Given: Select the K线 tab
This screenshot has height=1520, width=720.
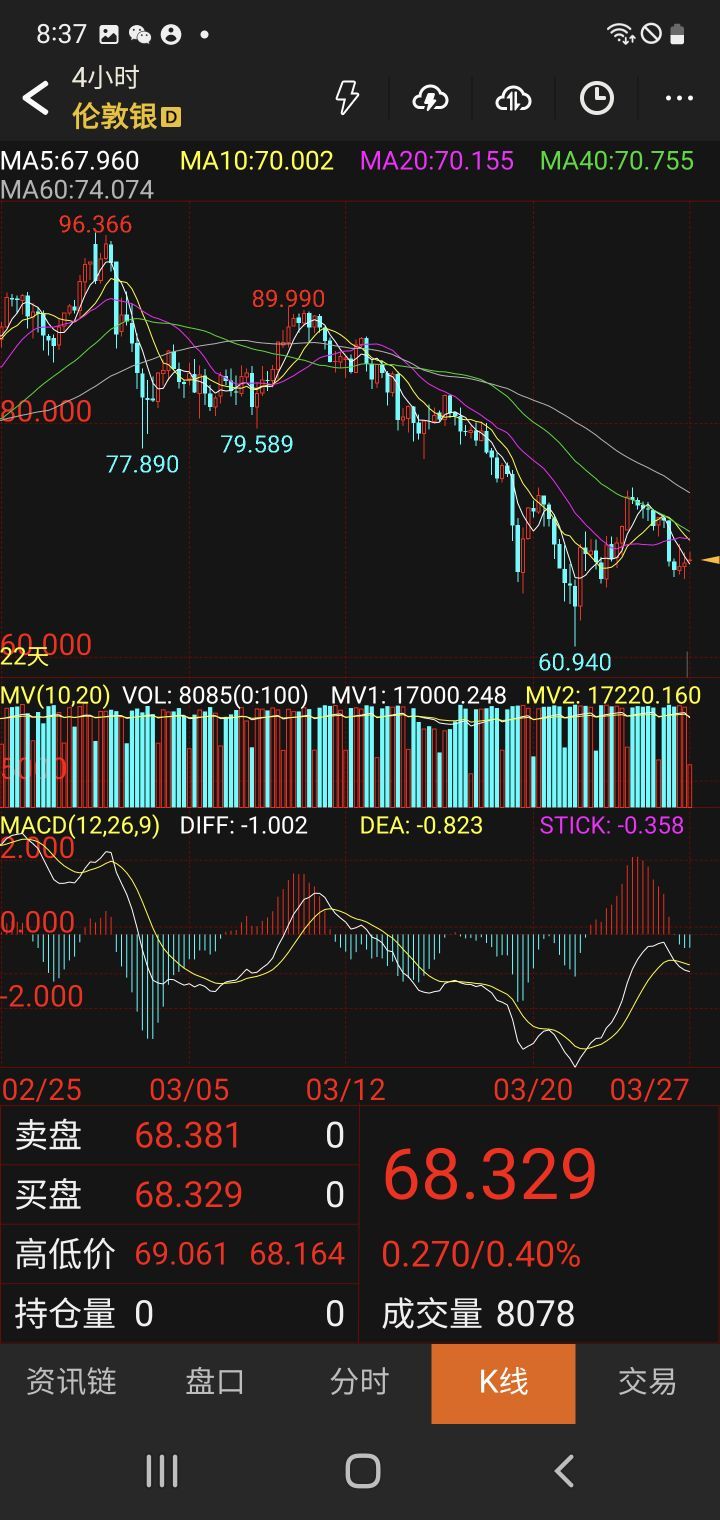Looking at the screenshot, I should coord(503,1382).
